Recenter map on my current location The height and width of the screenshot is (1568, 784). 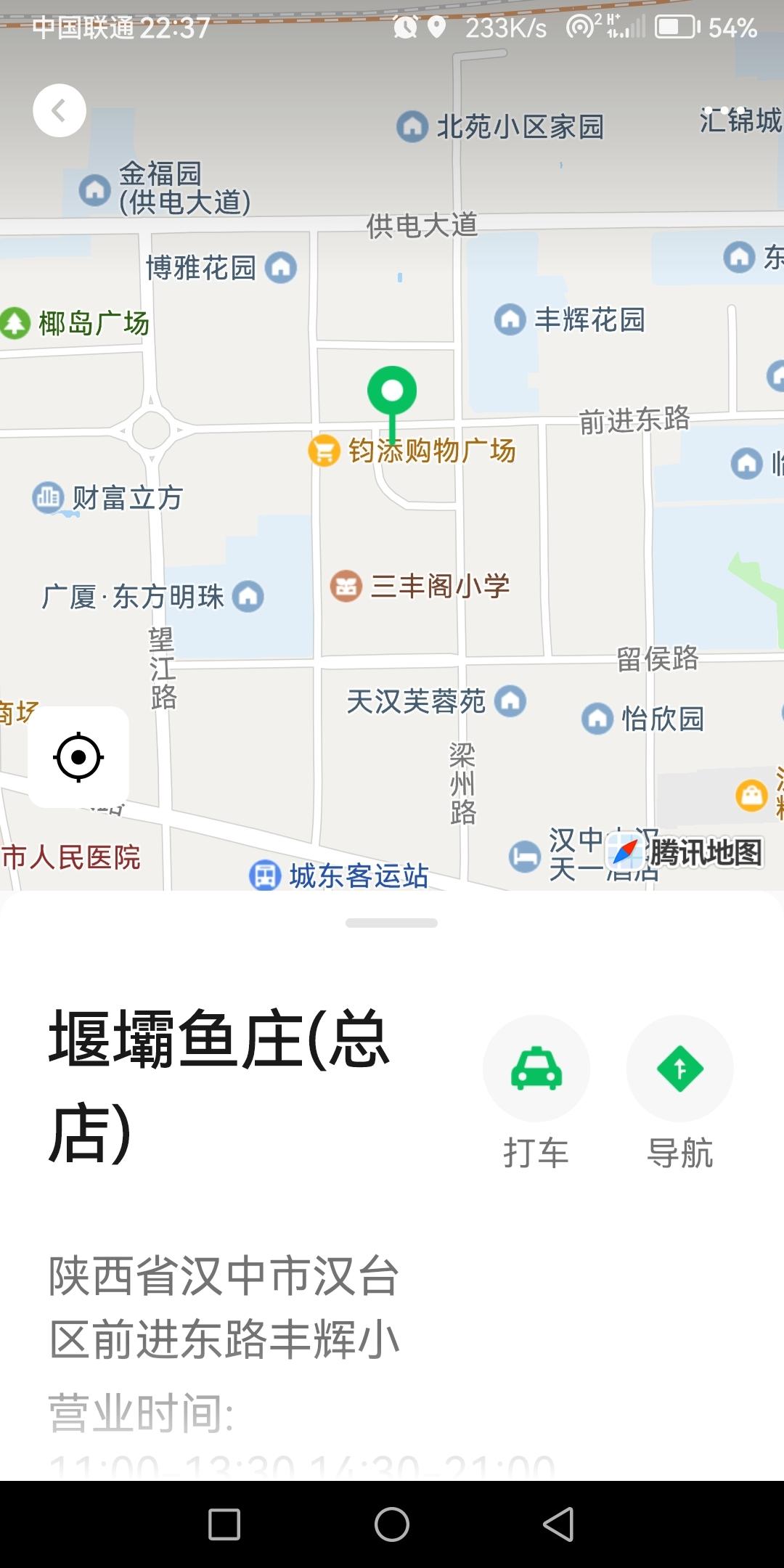click(78, 757)
